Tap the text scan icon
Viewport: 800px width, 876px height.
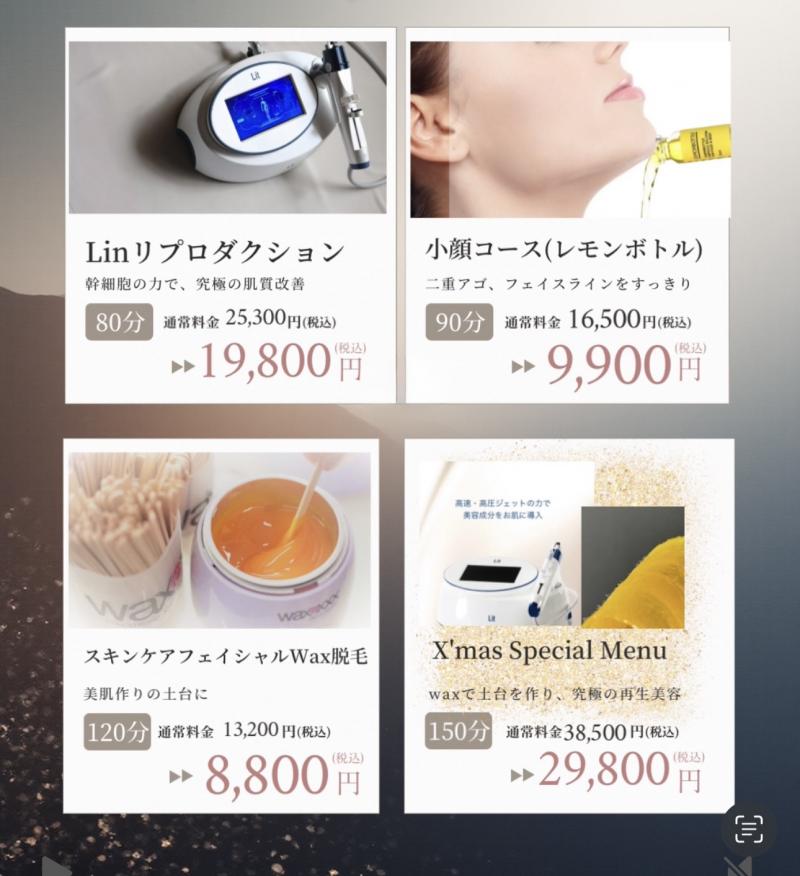point(749,827)
